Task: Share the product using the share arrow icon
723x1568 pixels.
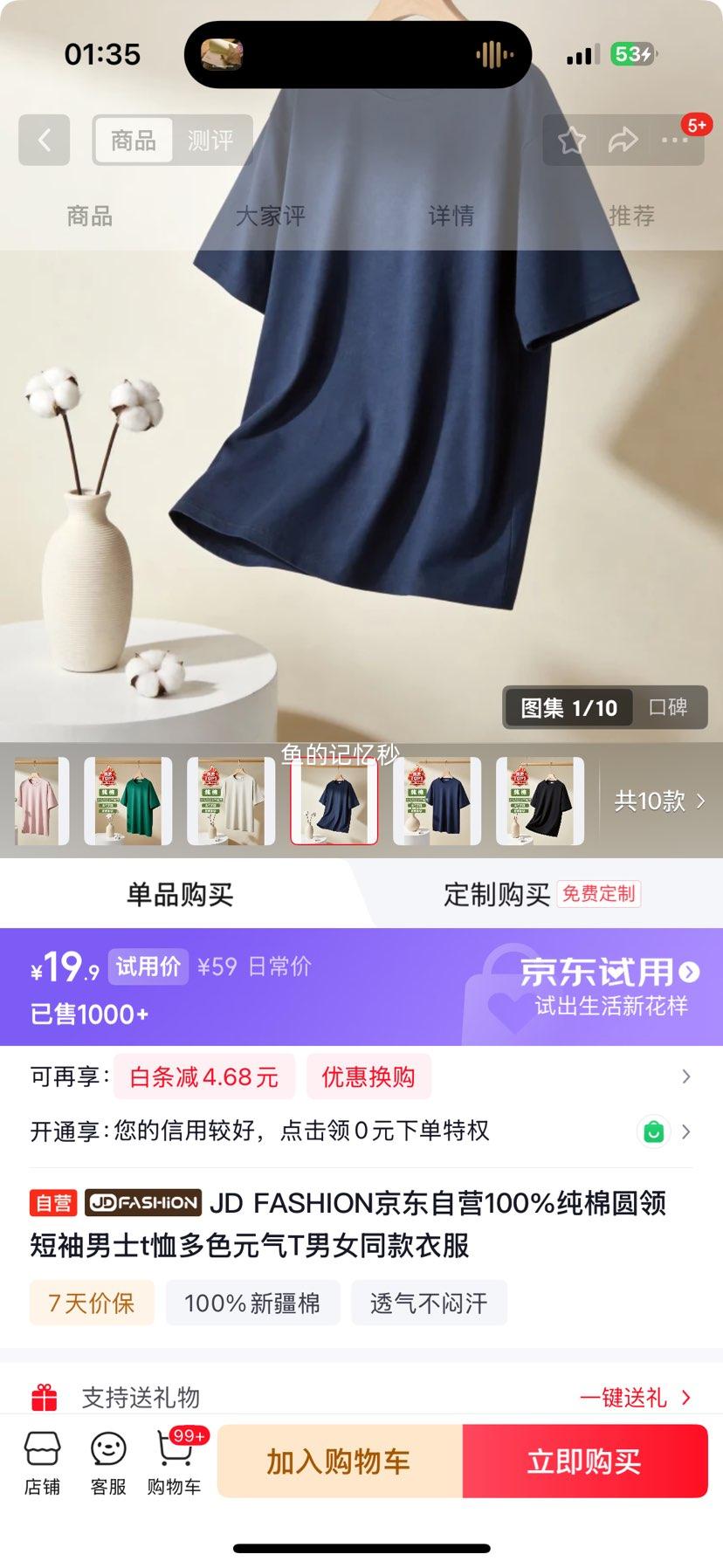Action: 623,140
